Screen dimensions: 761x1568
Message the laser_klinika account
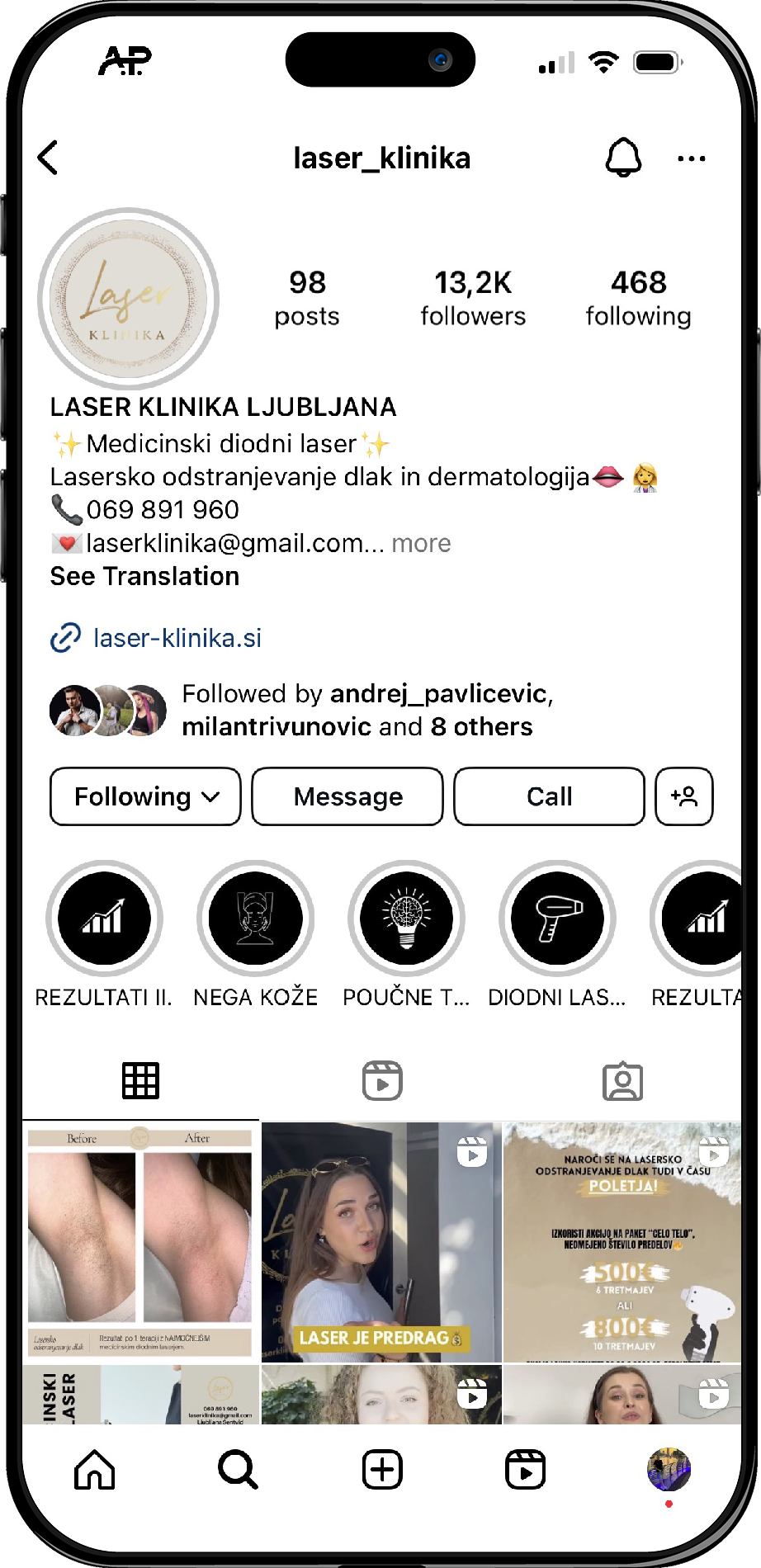(347, 796)
